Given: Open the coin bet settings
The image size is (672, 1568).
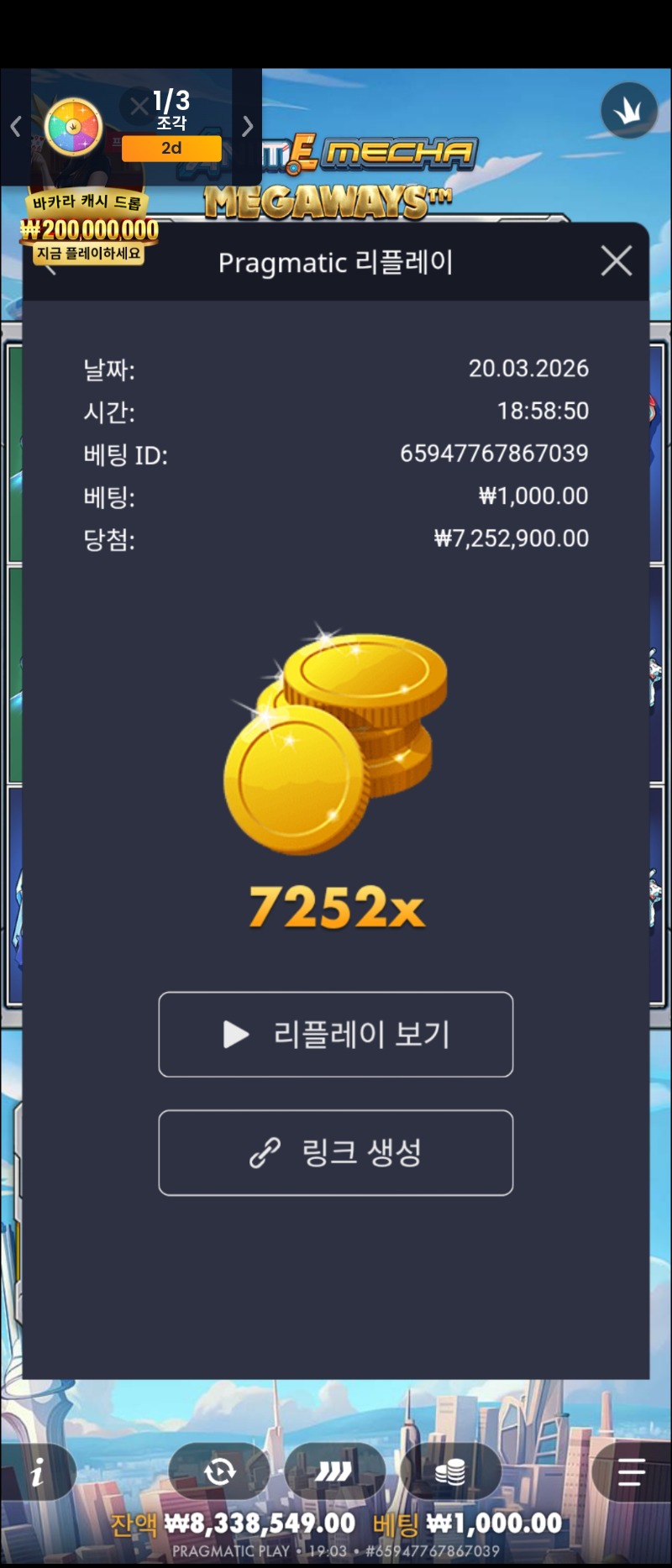Looking at the screenshot, I should 450,1471.
